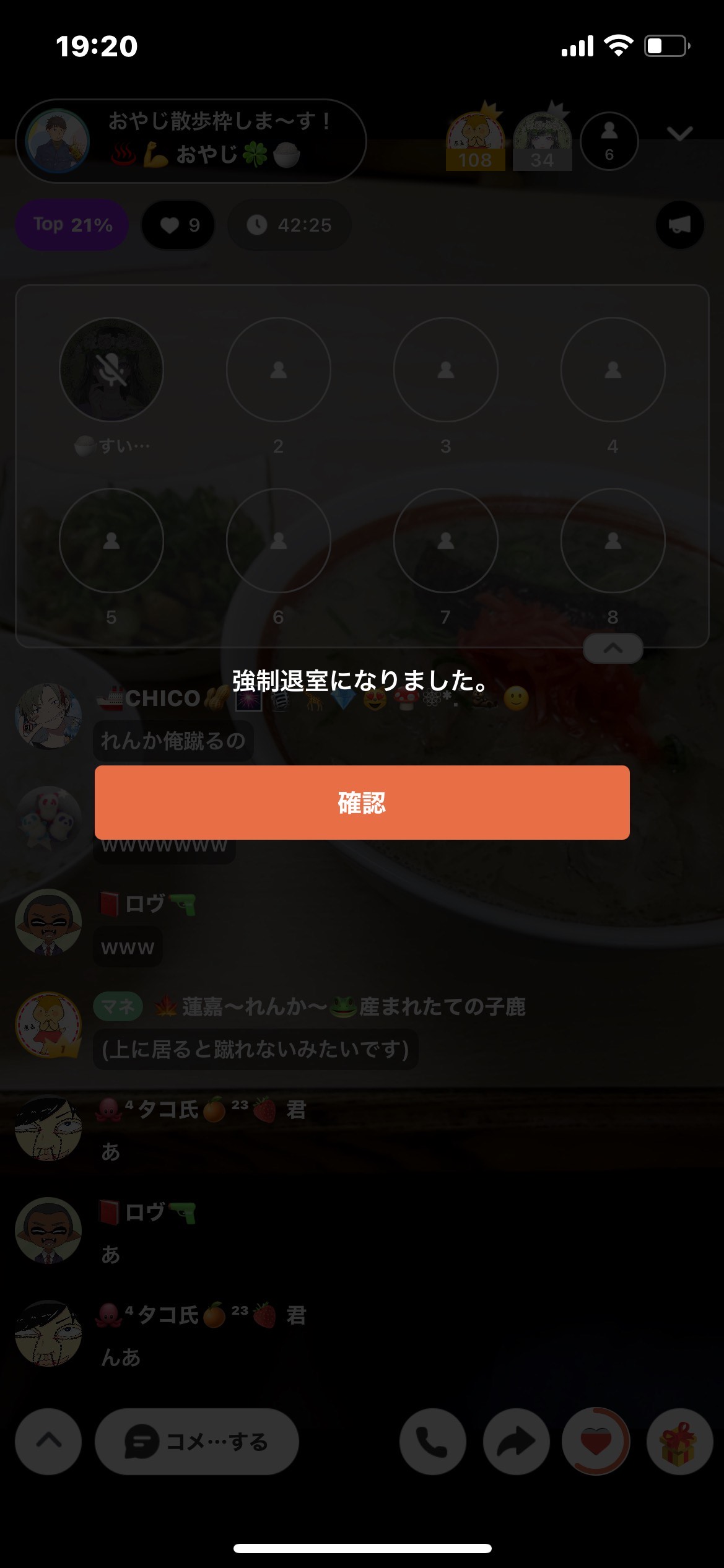Tap the 確認 confirm button
This screenshot has height=1568, width=724.
click(362, 803)
